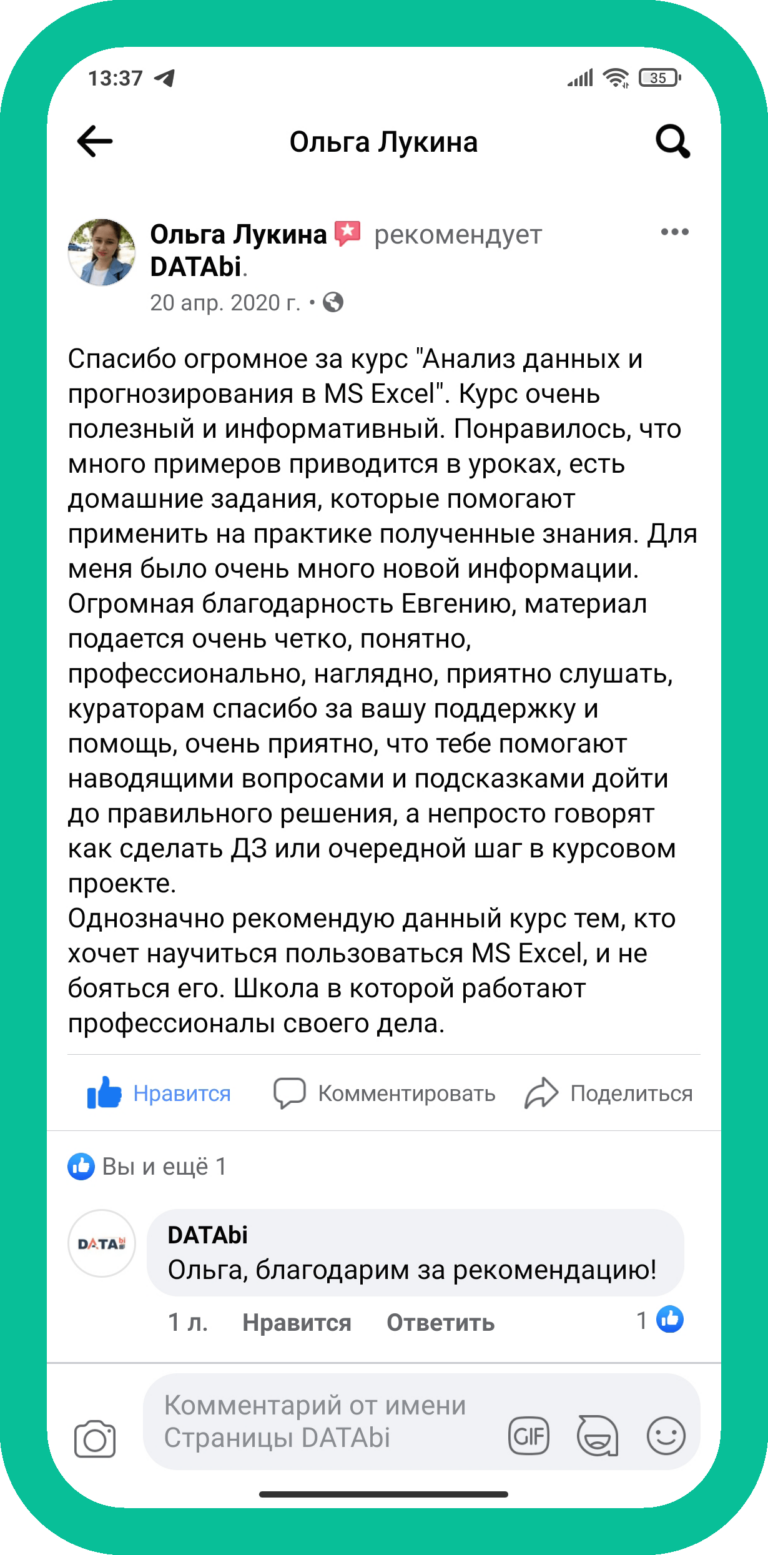This screenshot has height=1555, width=768.
Task: Open the sticker picker in comment box
Action: click(597, 1436)
